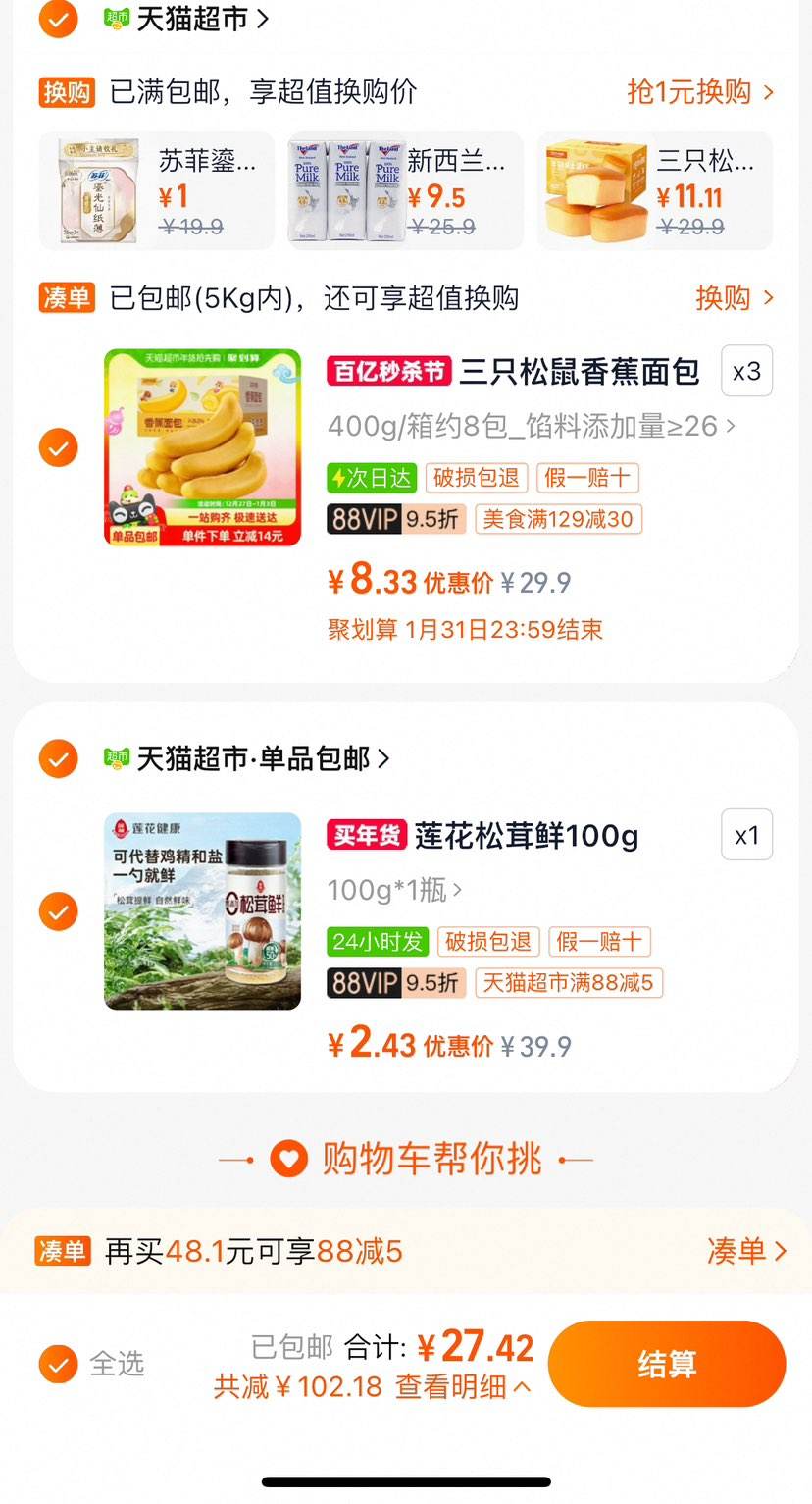Deselect the 三只松鼠香蕉面包 item checkbox
Image resolution: width=812 pixels, height=1504 pixels.
(58, 448)
